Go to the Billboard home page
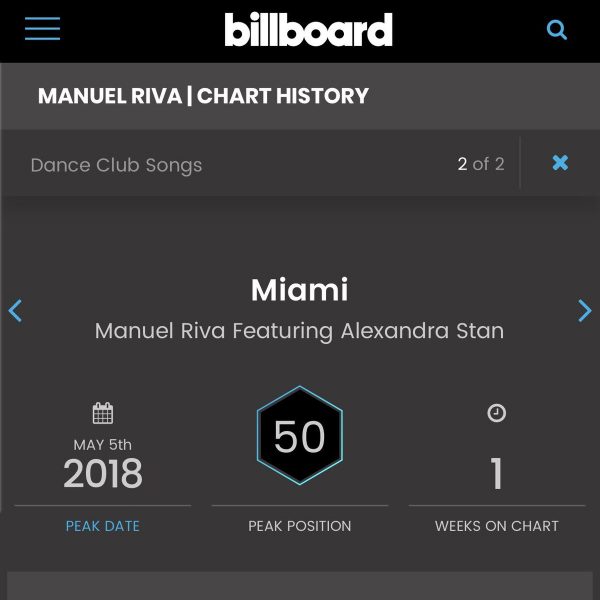Viewport: 600px width, 600px height. click(308, 30)
